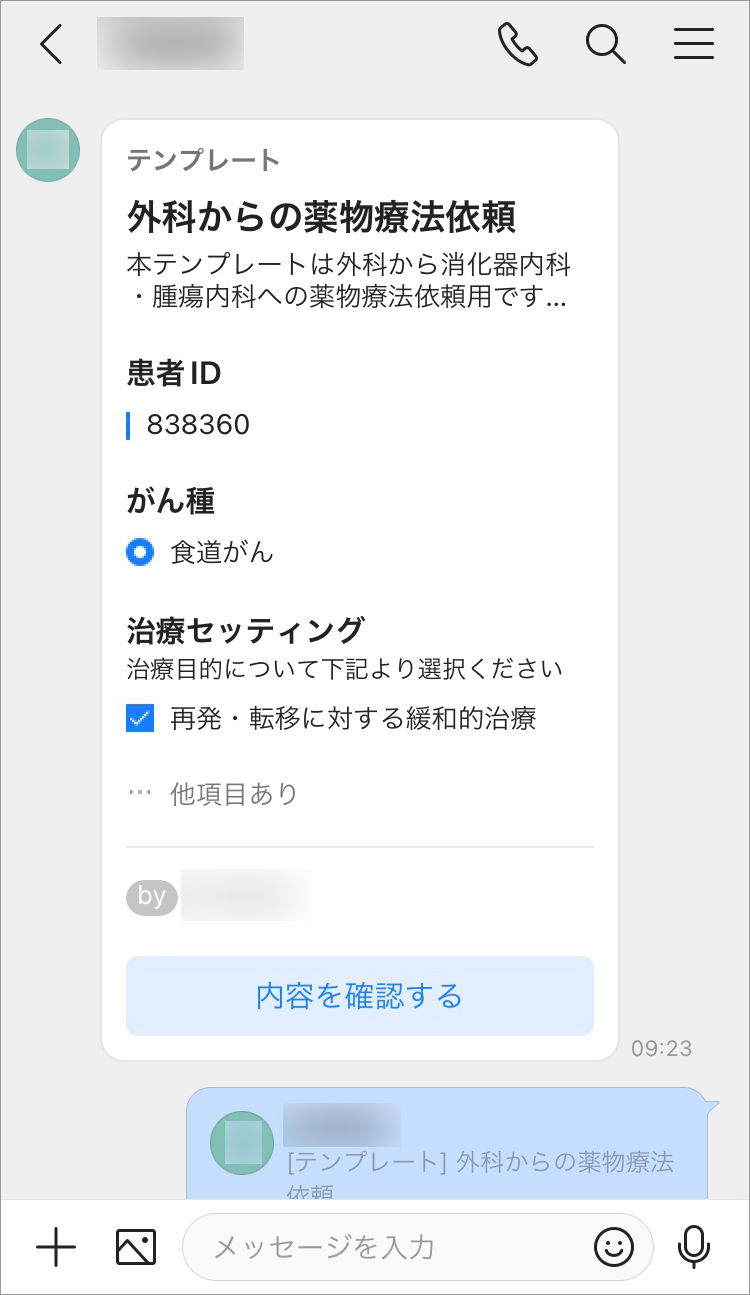The height and width of the screenshot is (1295, 750).
Task: Open the hamburger menu
Action: click(693, 44)
